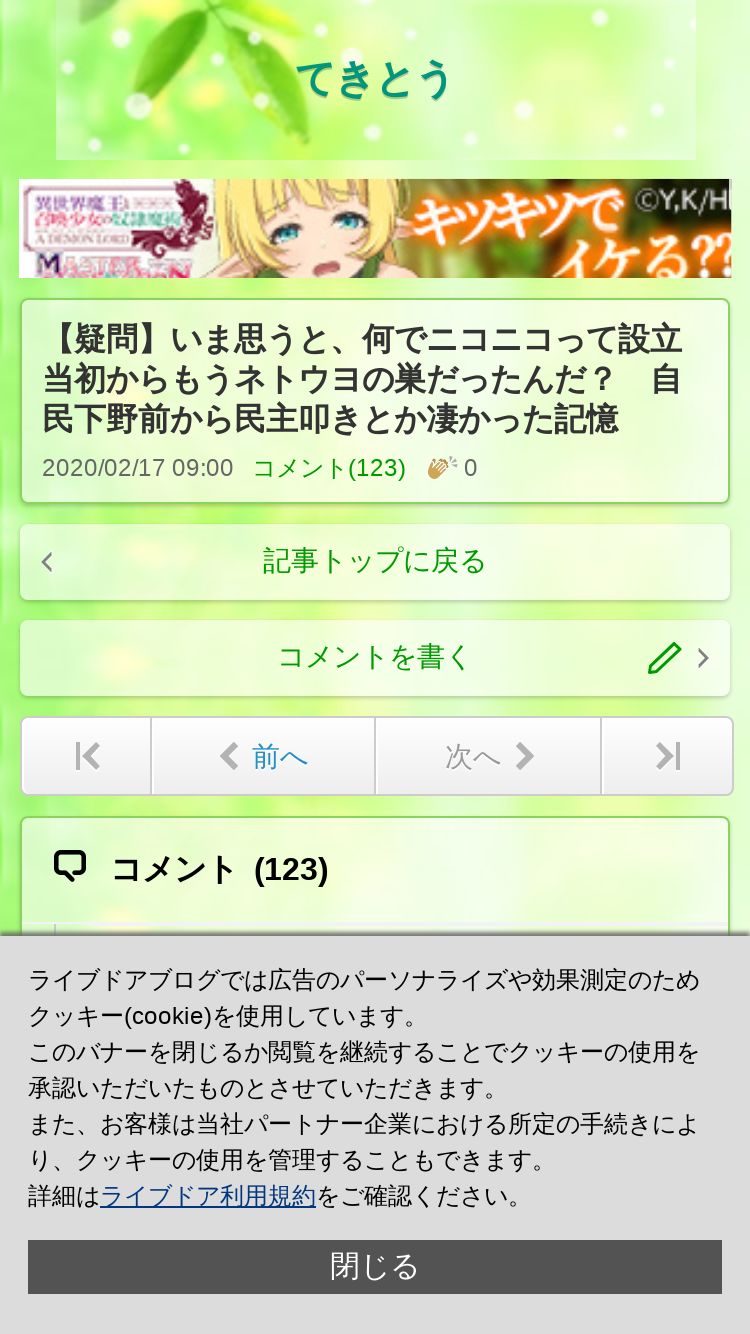Go to previous page with 前へ
The width and height of the screenshot is (750, 1334).
263,756
